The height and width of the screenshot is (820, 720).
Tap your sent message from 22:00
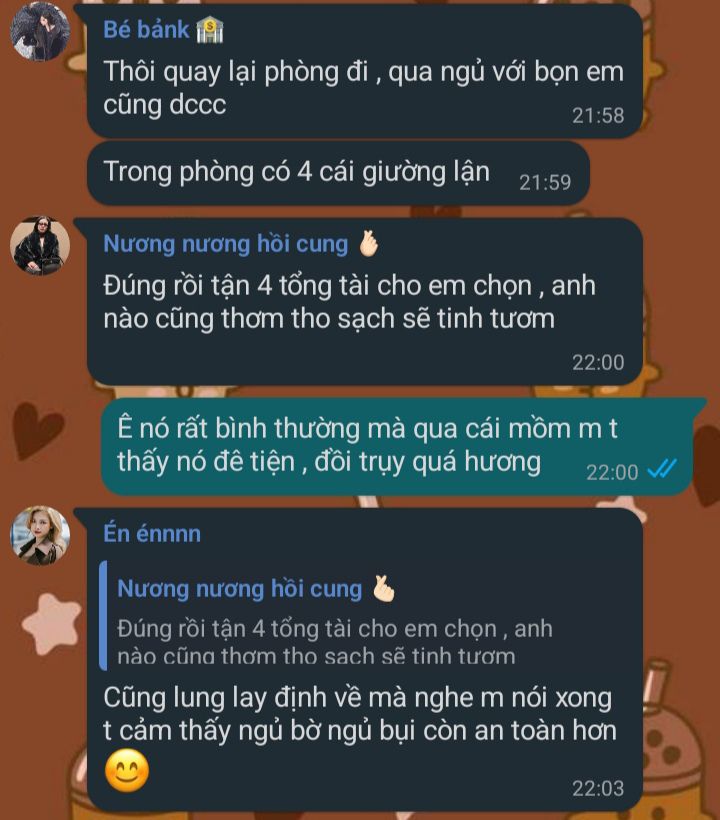(360, 446)
